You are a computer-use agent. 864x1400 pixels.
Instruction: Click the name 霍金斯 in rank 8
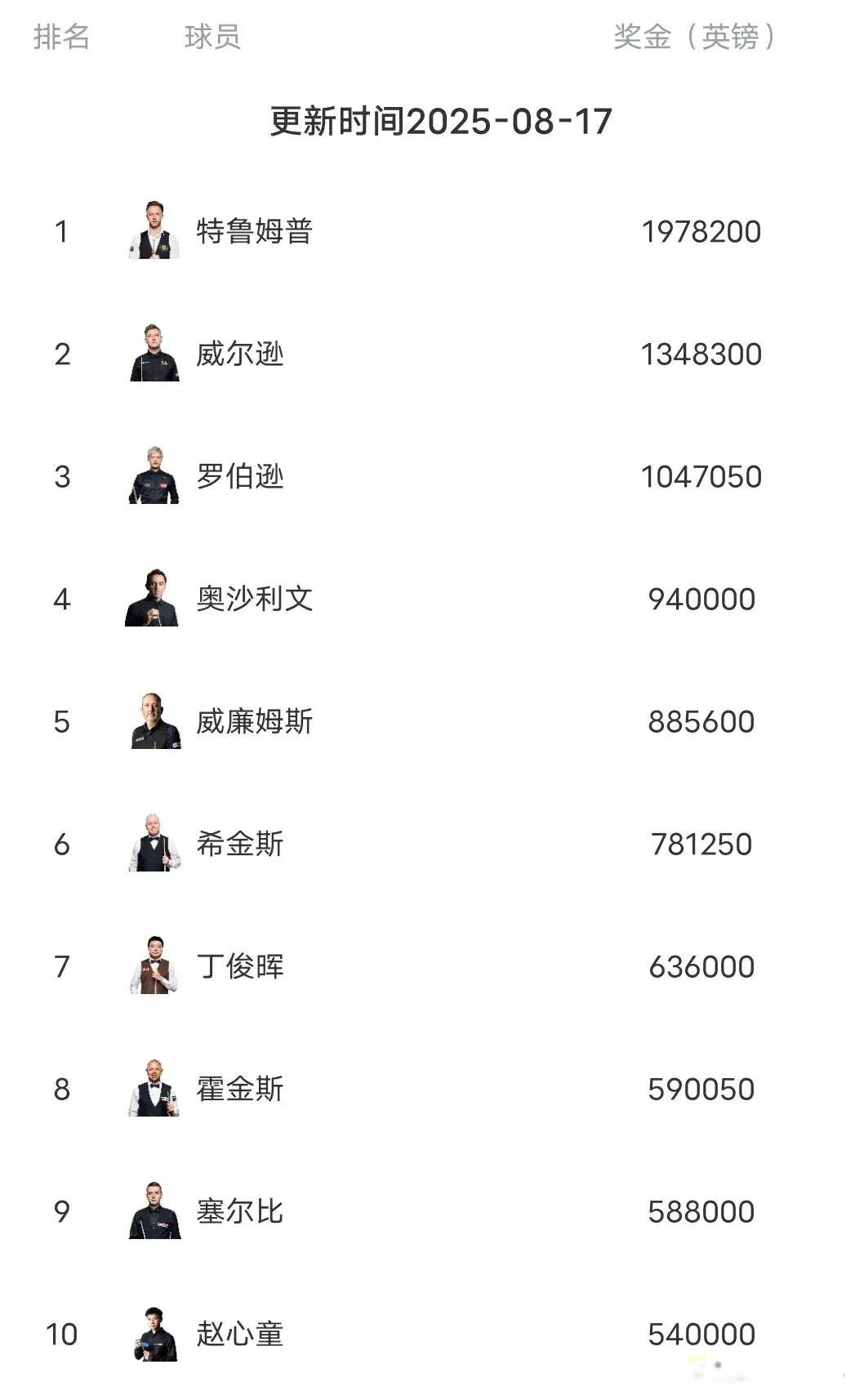(238, 1090)
